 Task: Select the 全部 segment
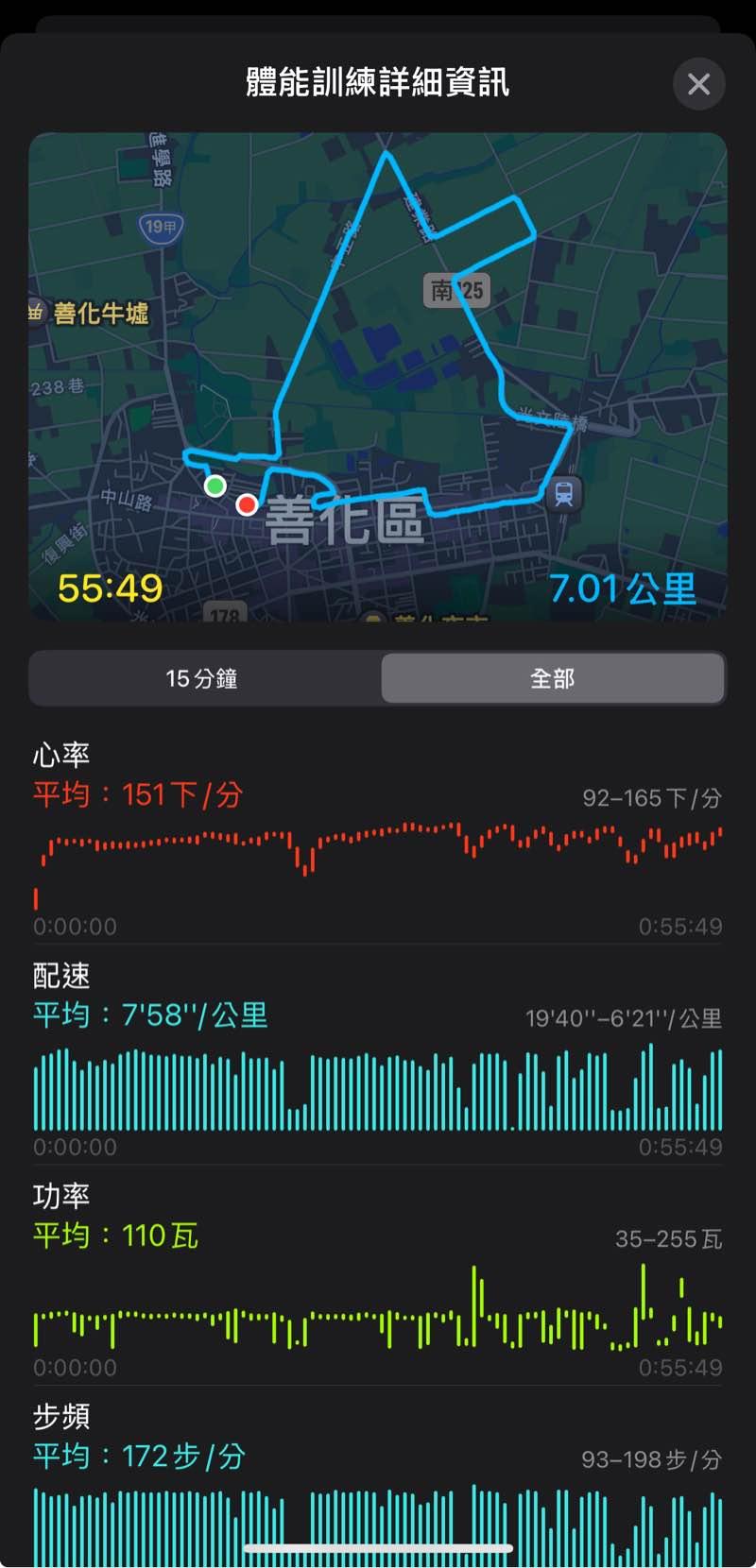coord(553,678)
